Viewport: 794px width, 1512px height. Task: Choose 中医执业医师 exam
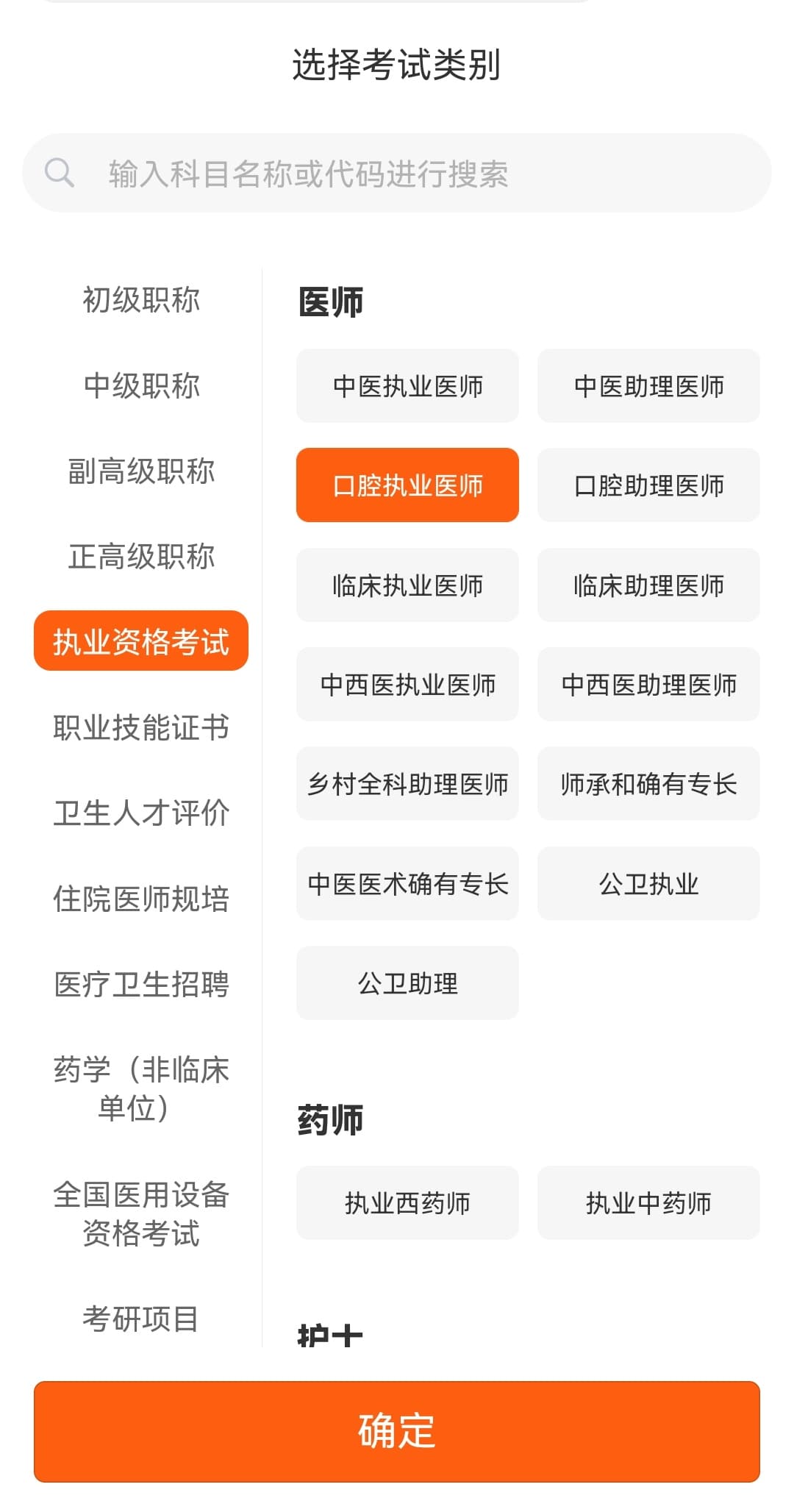(407, 386)
